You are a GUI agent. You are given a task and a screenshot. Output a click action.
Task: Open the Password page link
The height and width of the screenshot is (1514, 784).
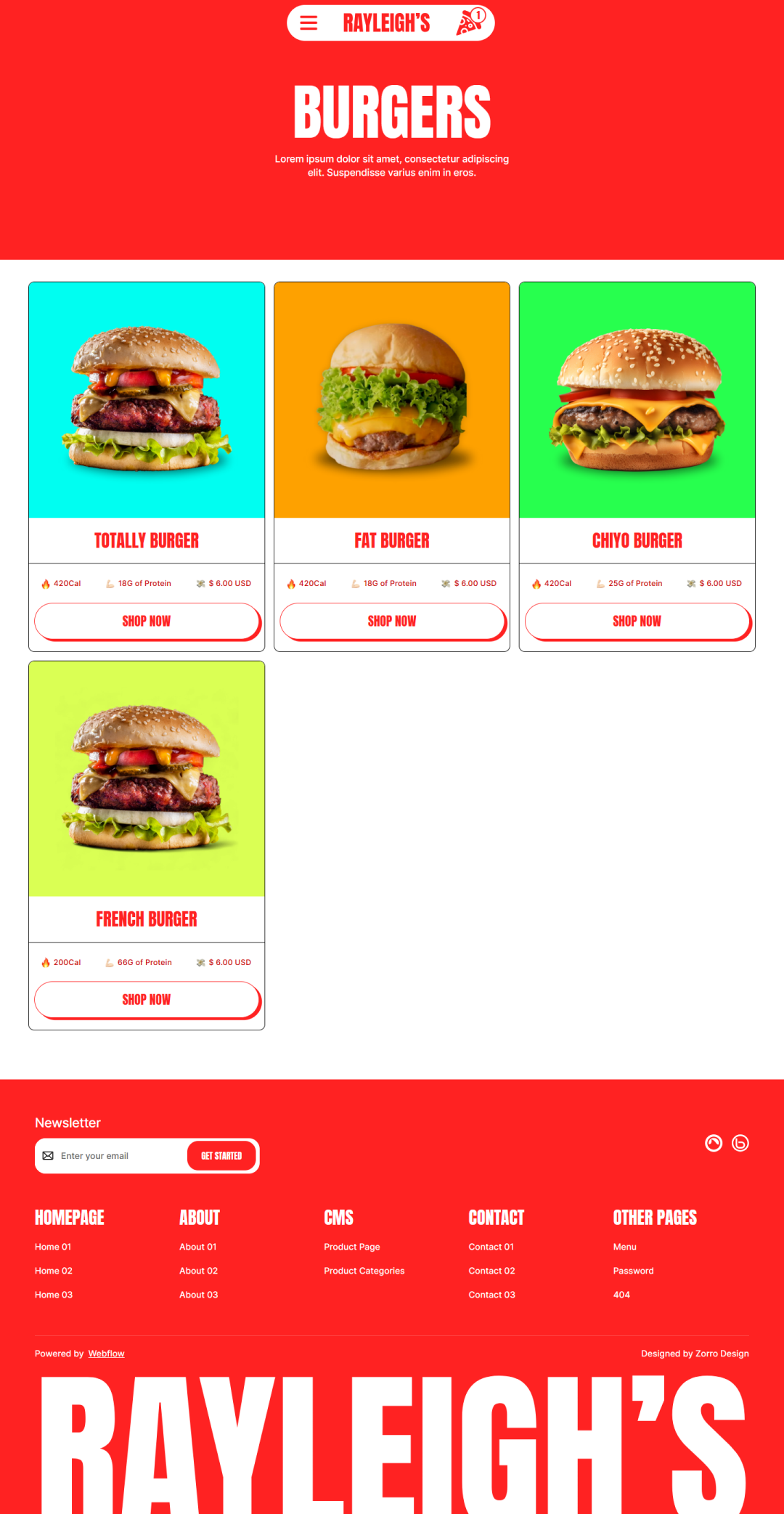(633, 1271)
